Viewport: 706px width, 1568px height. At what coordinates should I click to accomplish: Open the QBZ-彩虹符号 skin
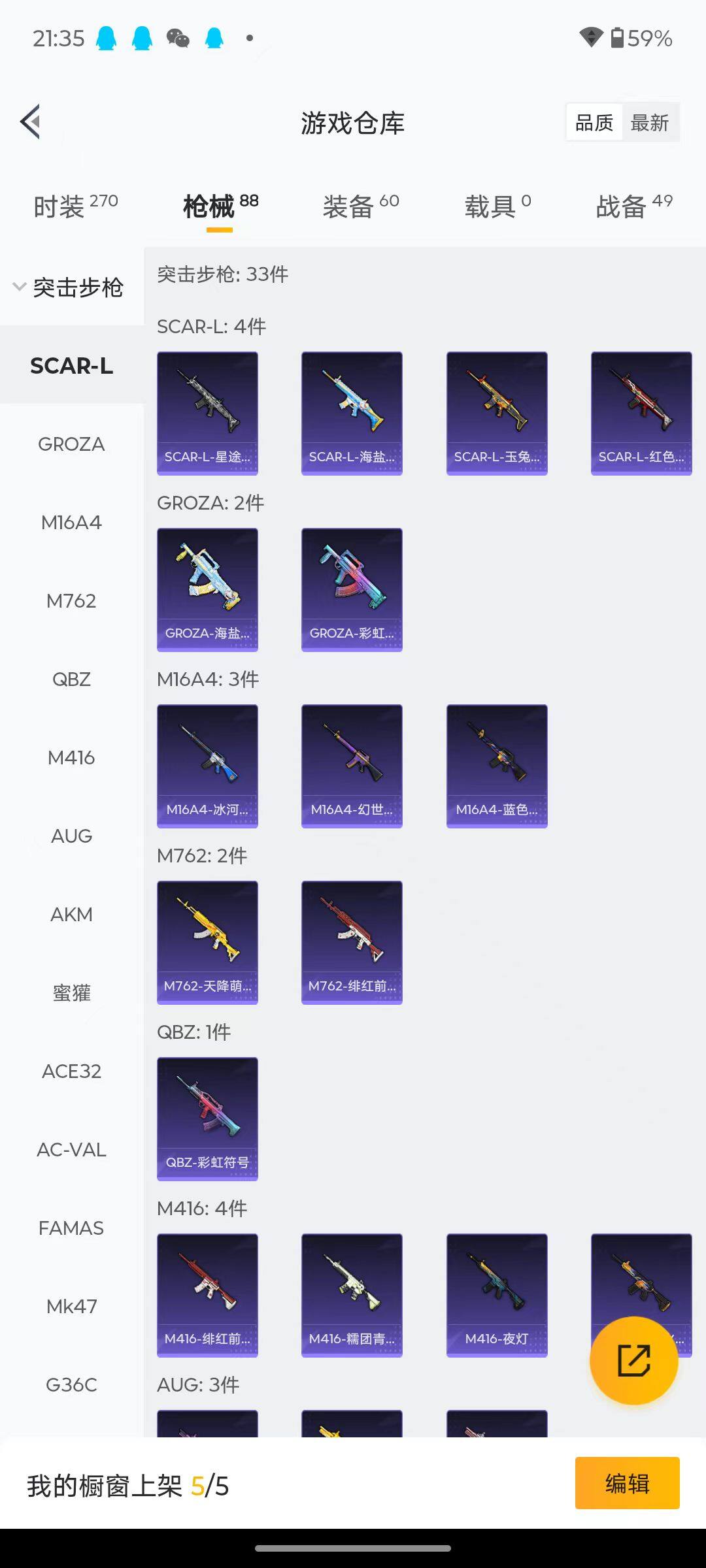[x=207, y=1119]
